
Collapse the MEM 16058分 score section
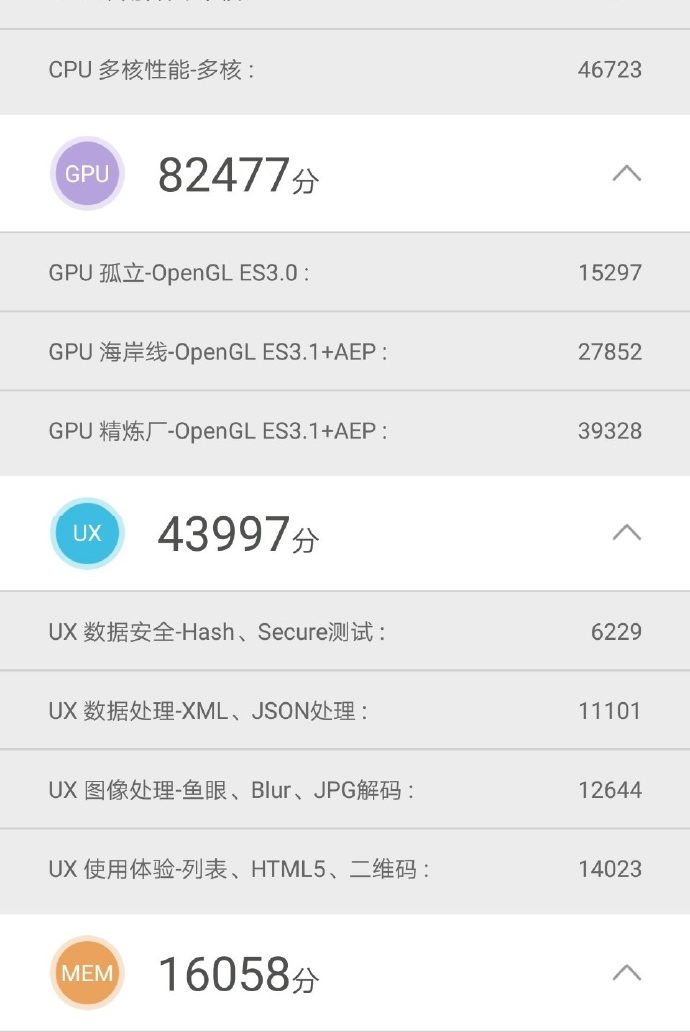(626, 971)
